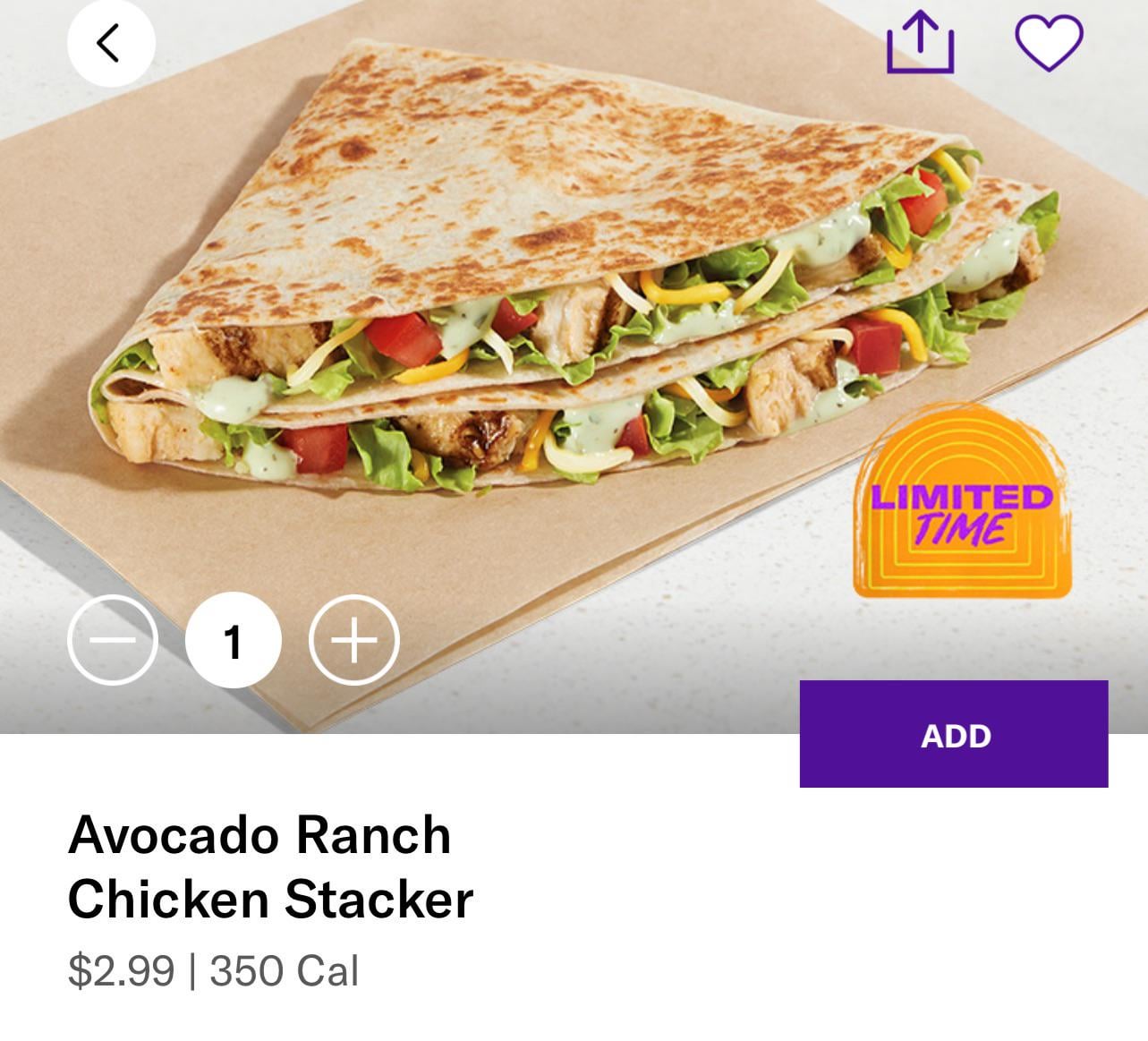Decrease quantity with the minus button
This screenshot has height=1041, width=1148.
click(113, 640)
